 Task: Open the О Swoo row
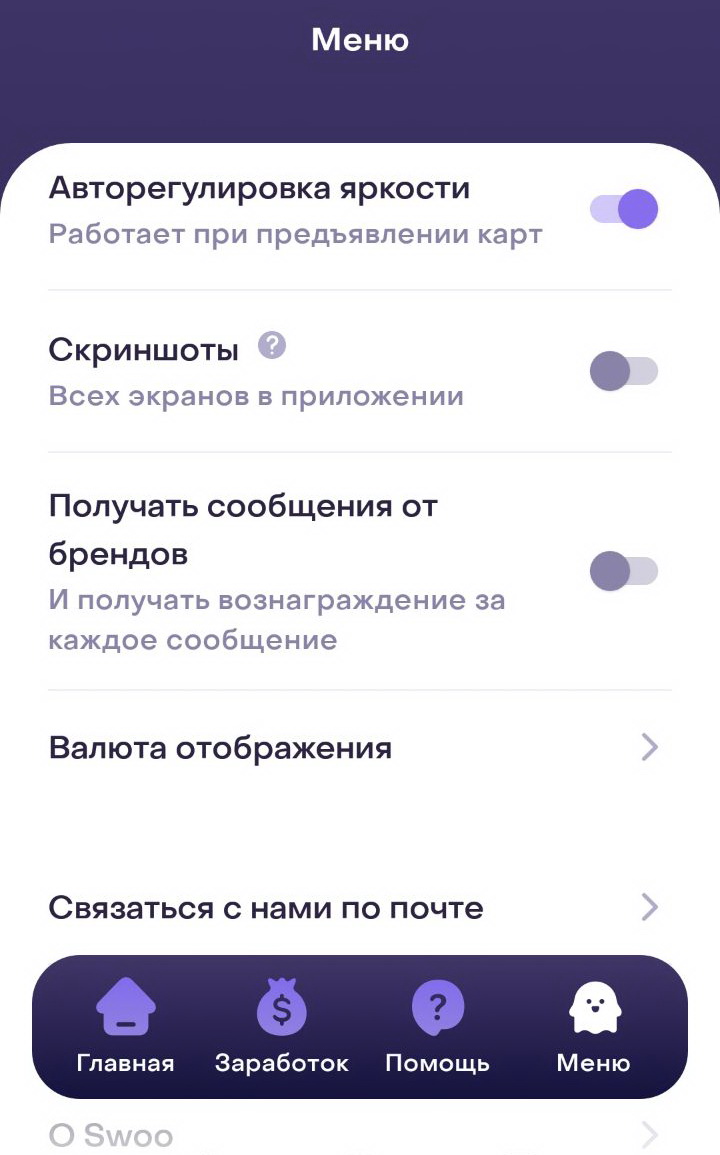[360, 1134]
